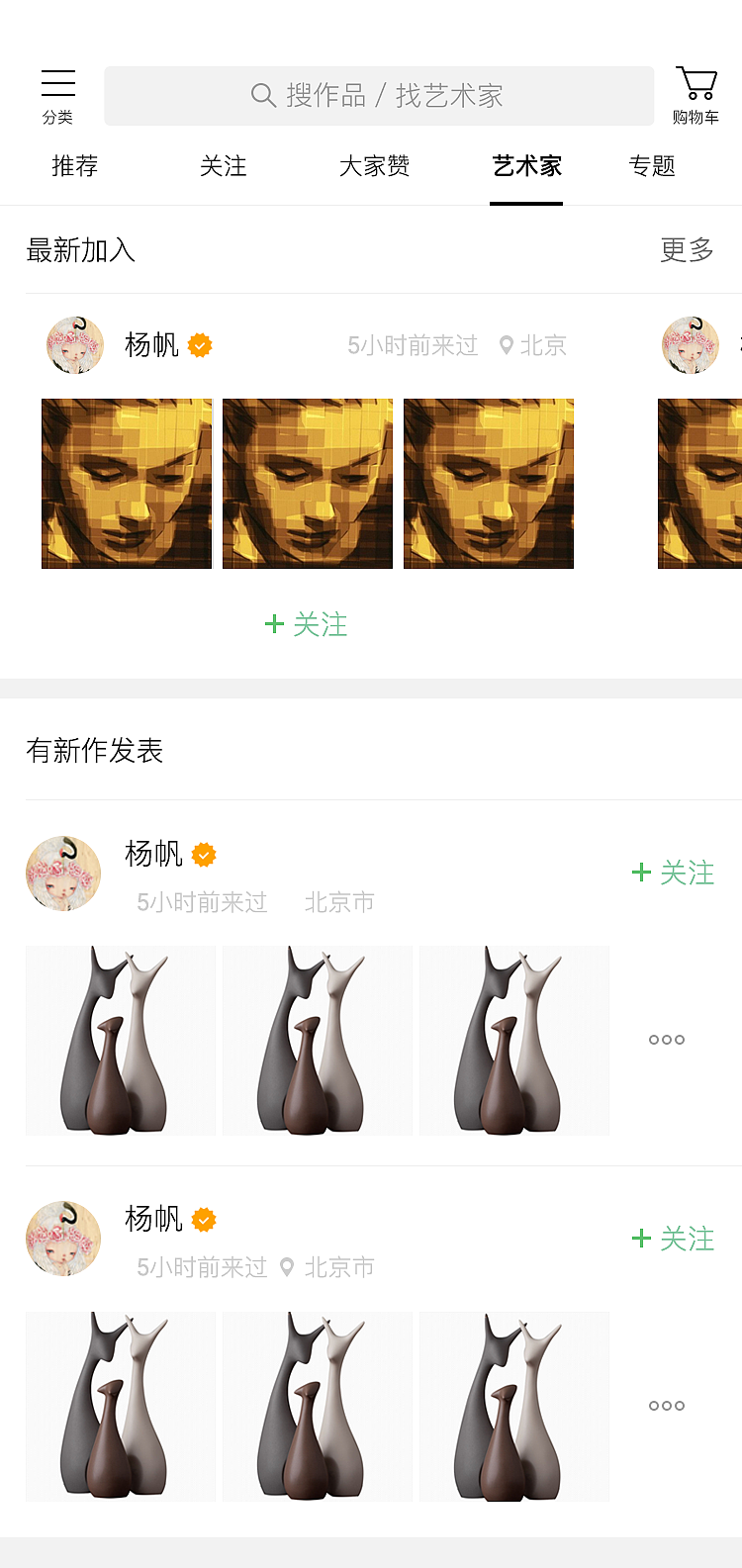Click 杨帆's verified orange badge
The image size is (742, 1568).
pyautogui.click(x=202, y=345)
